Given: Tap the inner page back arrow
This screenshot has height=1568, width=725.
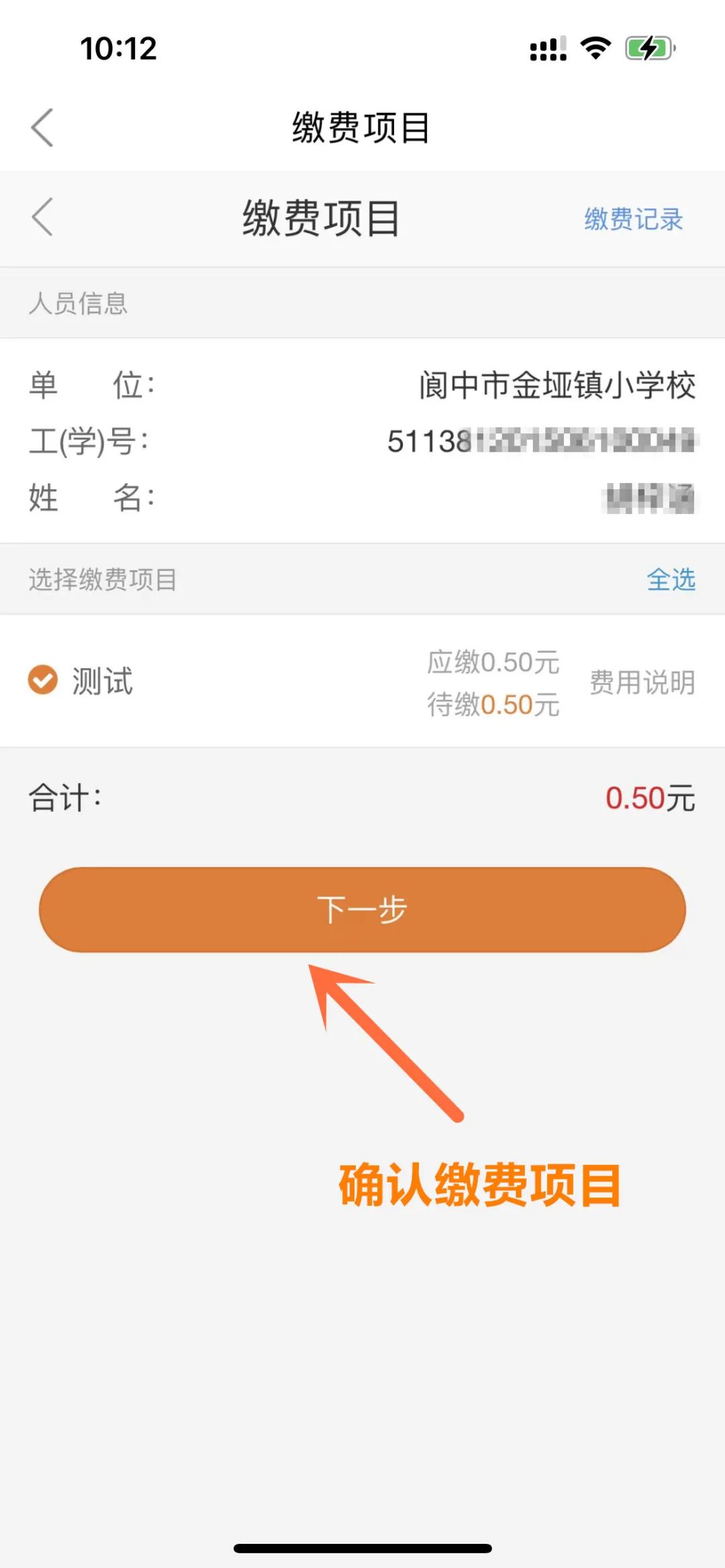Looking at the screenshot, I should [42, 217].
